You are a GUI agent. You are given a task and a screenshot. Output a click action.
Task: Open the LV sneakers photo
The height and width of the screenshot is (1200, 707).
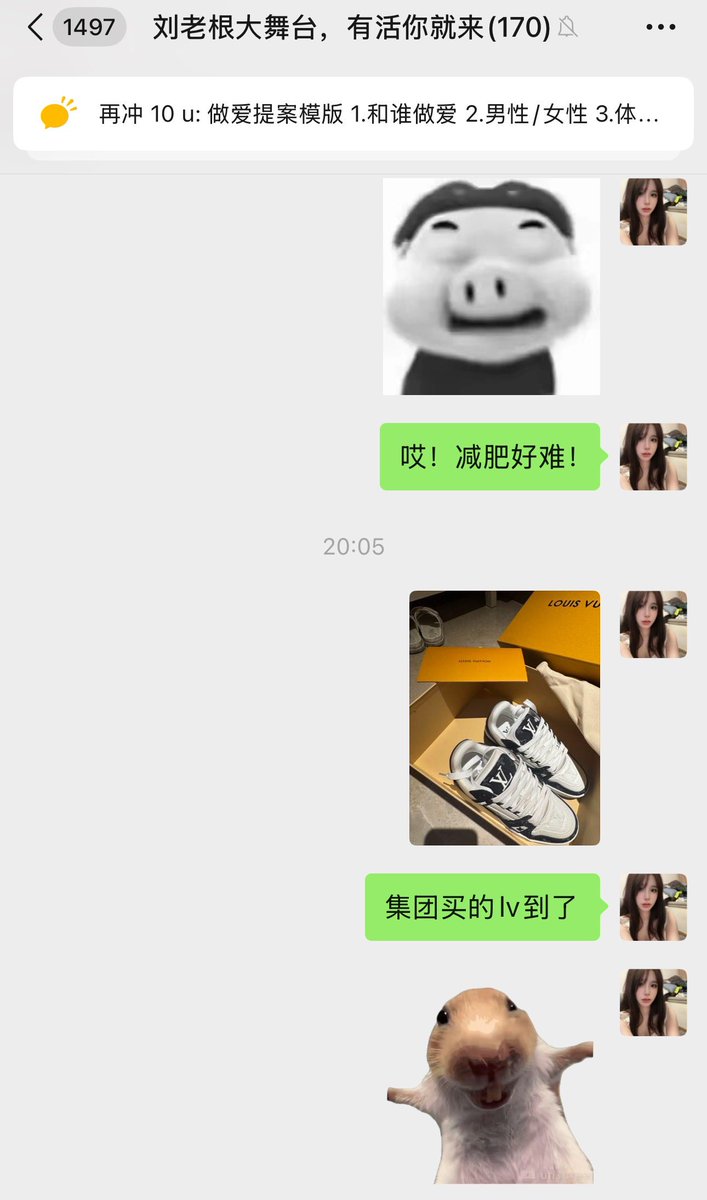504,717
